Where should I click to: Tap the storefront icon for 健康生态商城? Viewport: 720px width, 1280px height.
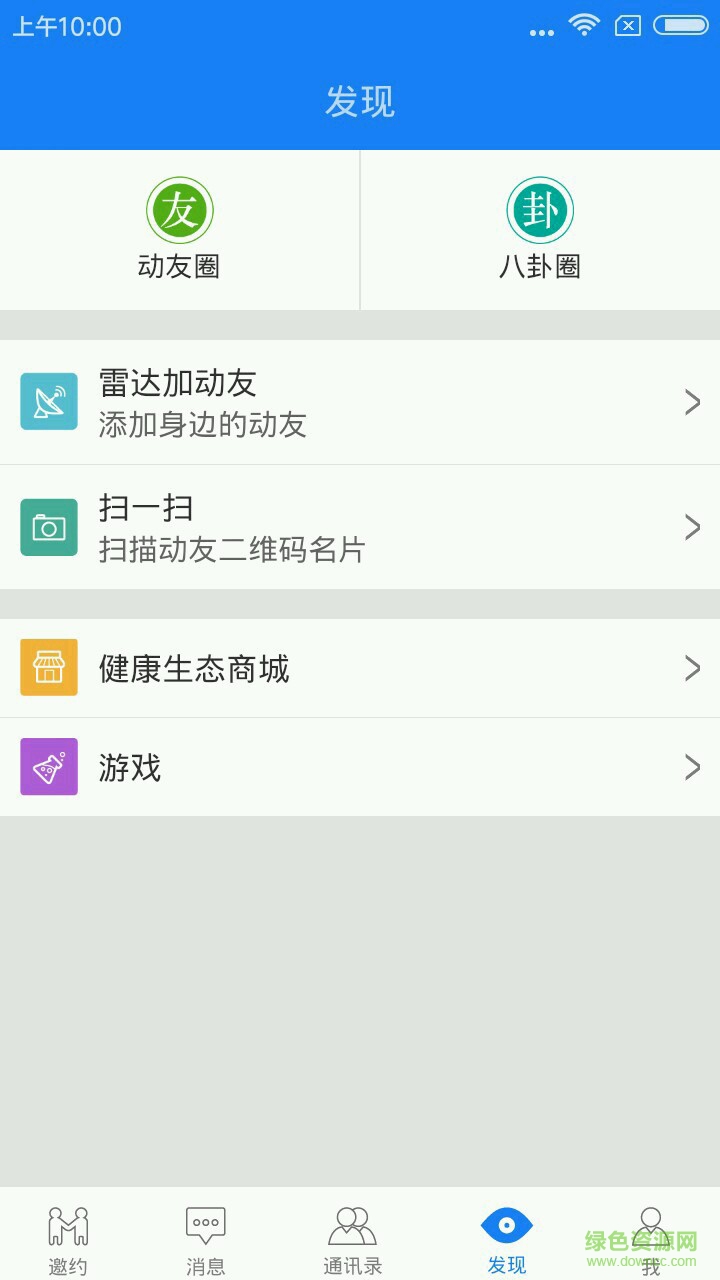pos(48,667)
